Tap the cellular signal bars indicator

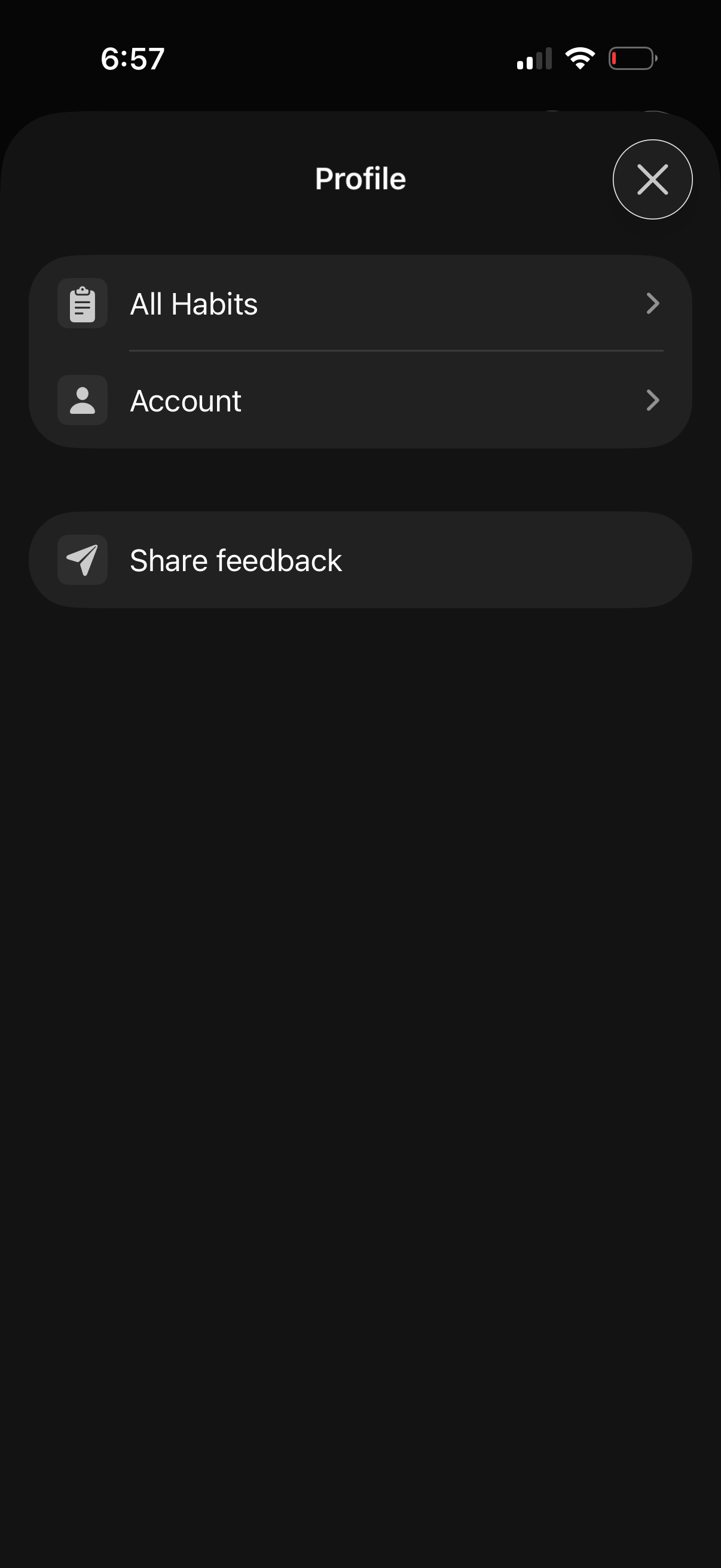pos(534,58)
